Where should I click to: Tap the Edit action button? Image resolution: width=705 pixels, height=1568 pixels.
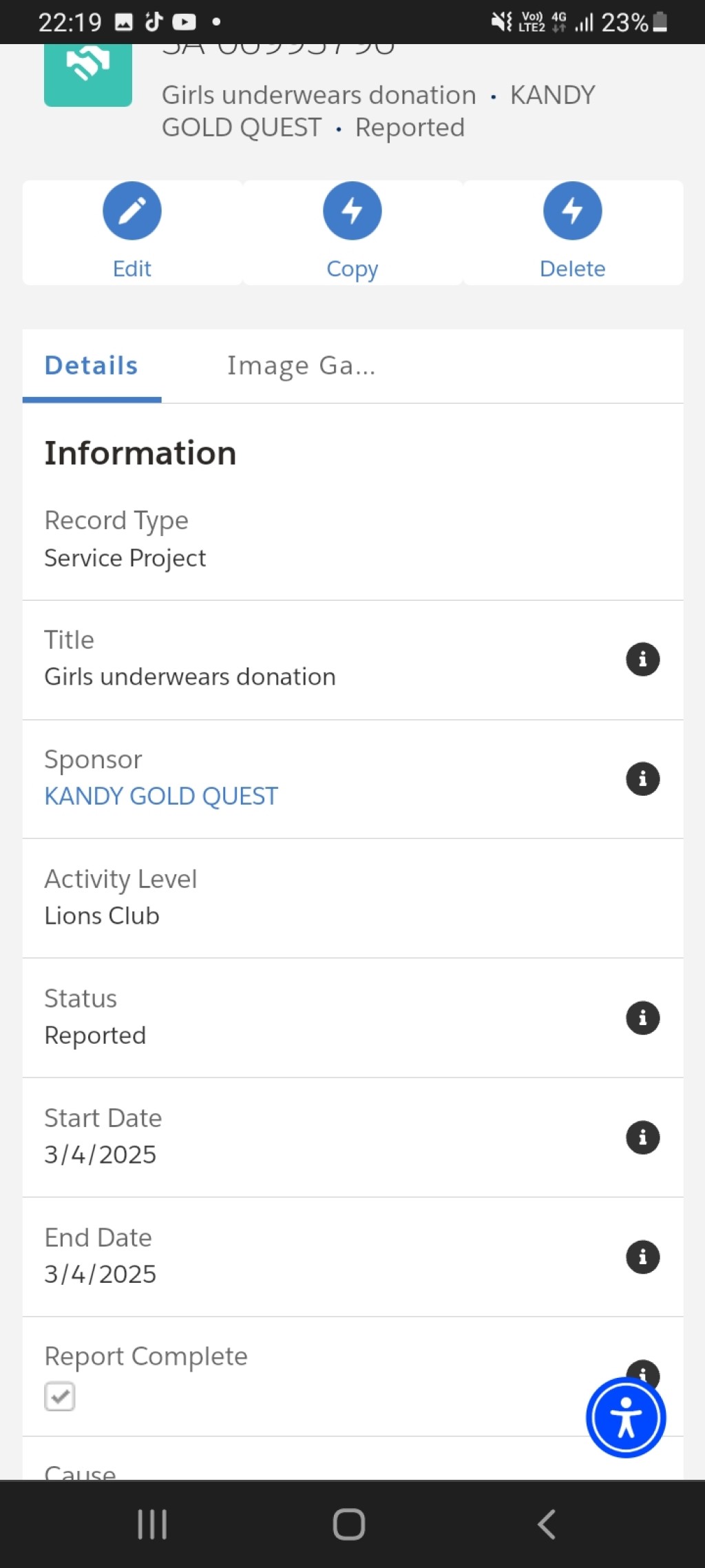[132, 232]
